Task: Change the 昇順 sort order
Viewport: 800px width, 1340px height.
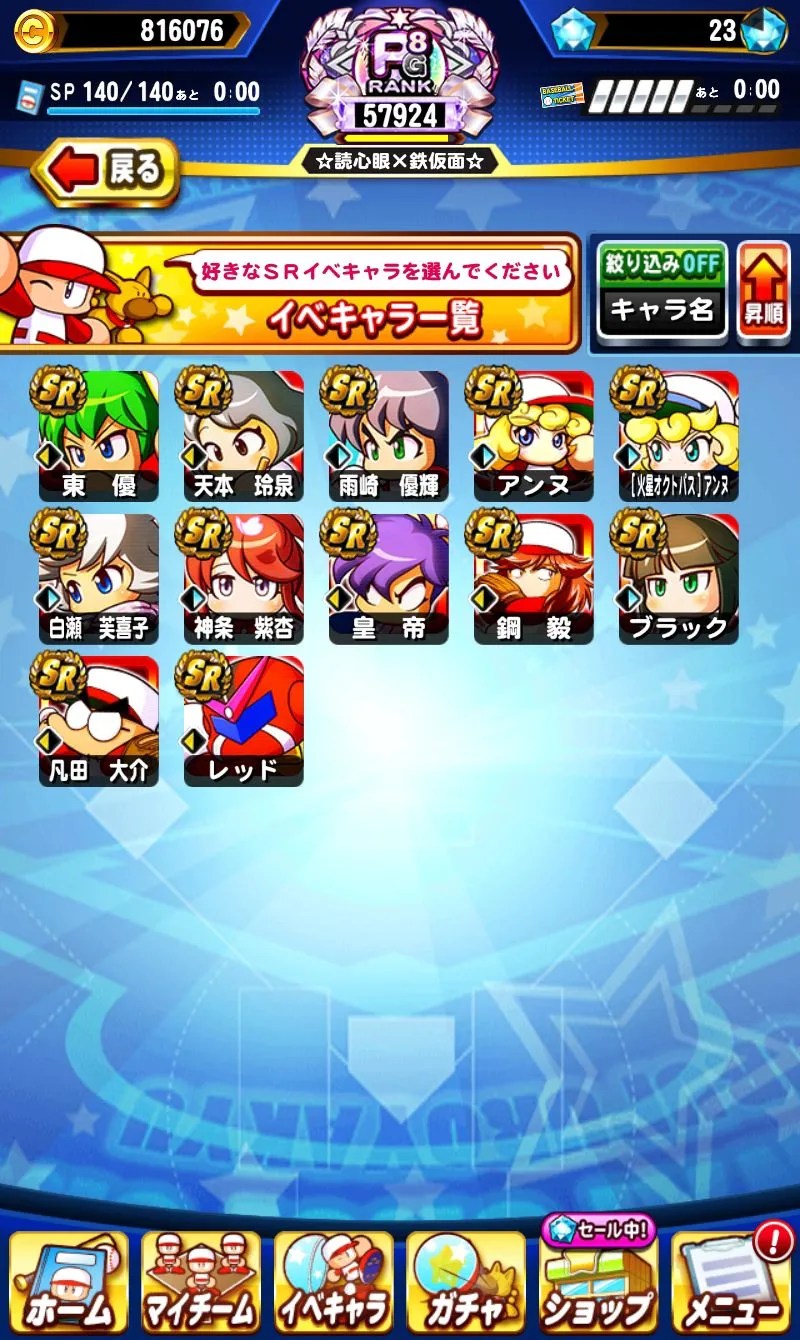Action: pyautogui.click(x=763, y=292)
